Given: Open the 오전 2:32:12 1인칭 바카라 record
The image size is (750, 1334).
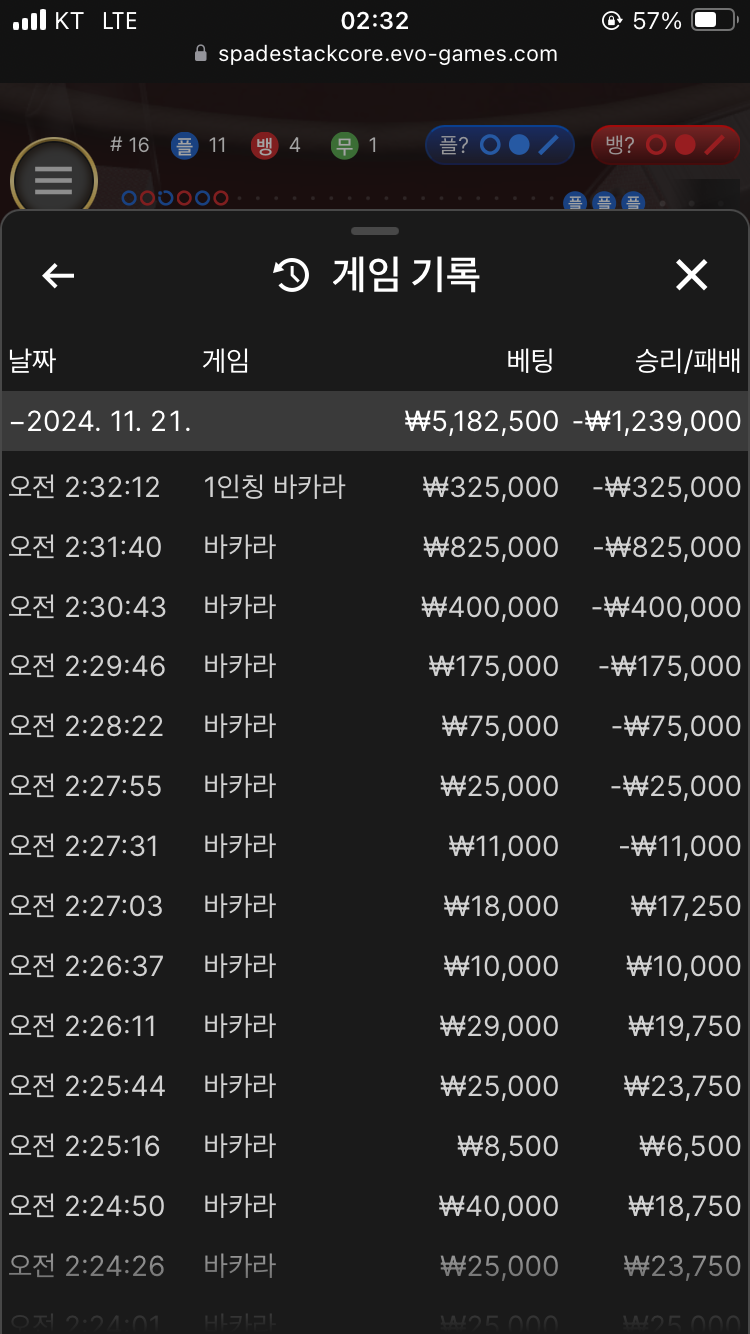Looking at the screenshot, I should coord(375,487).
